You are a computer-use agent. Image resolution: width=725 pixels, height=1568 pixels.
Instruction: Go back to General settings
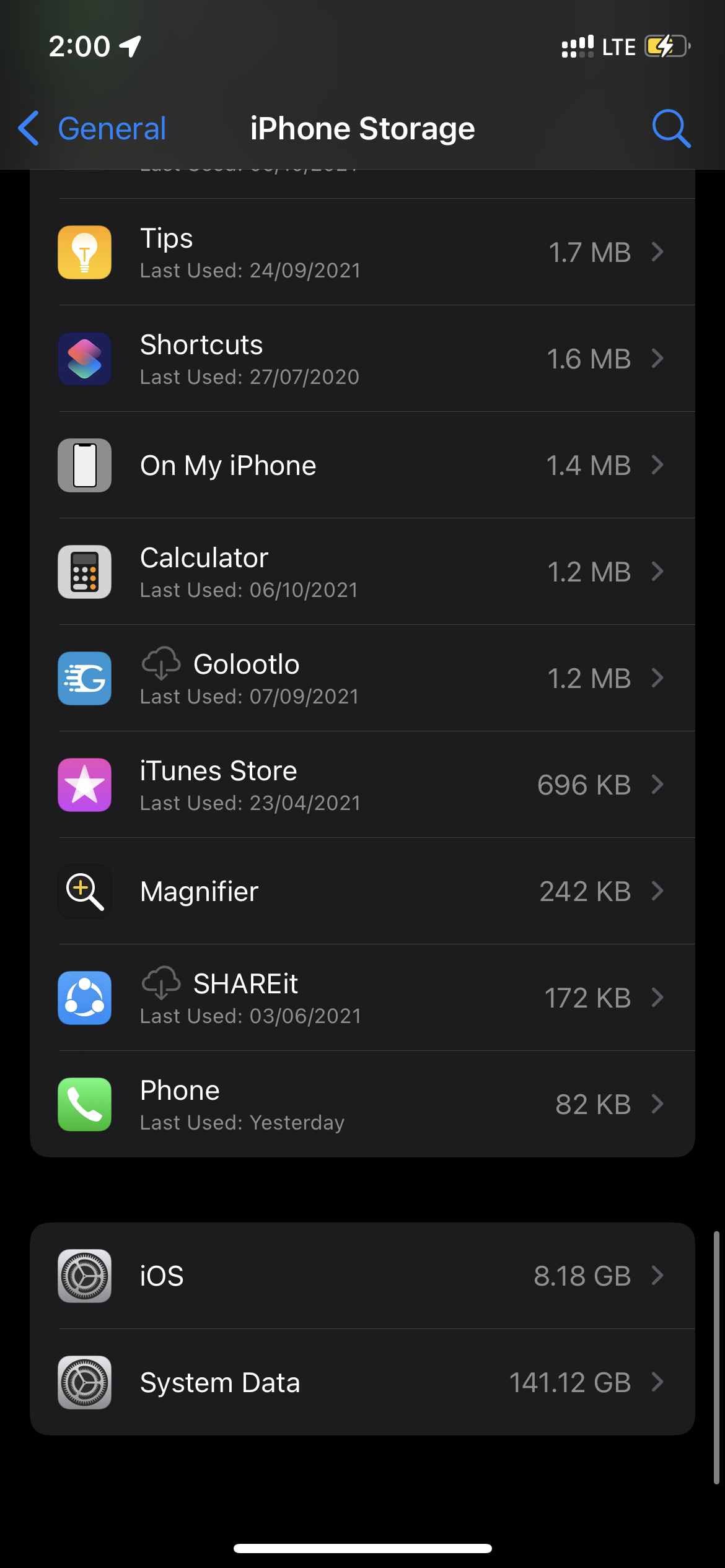click(93, 129)
